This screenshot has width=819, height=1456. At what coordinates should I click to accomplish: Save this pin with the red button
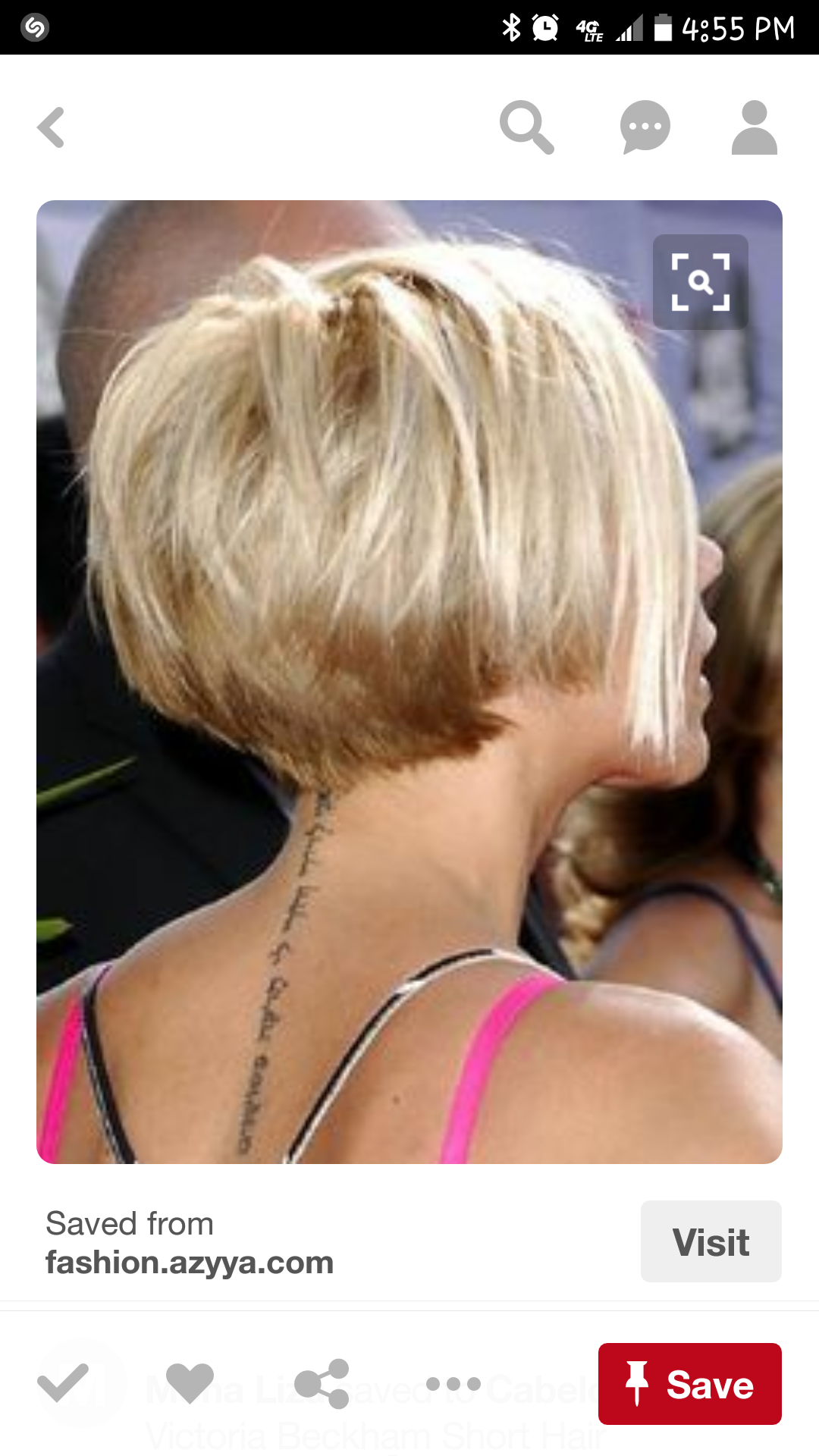(x=689, y=1384)
